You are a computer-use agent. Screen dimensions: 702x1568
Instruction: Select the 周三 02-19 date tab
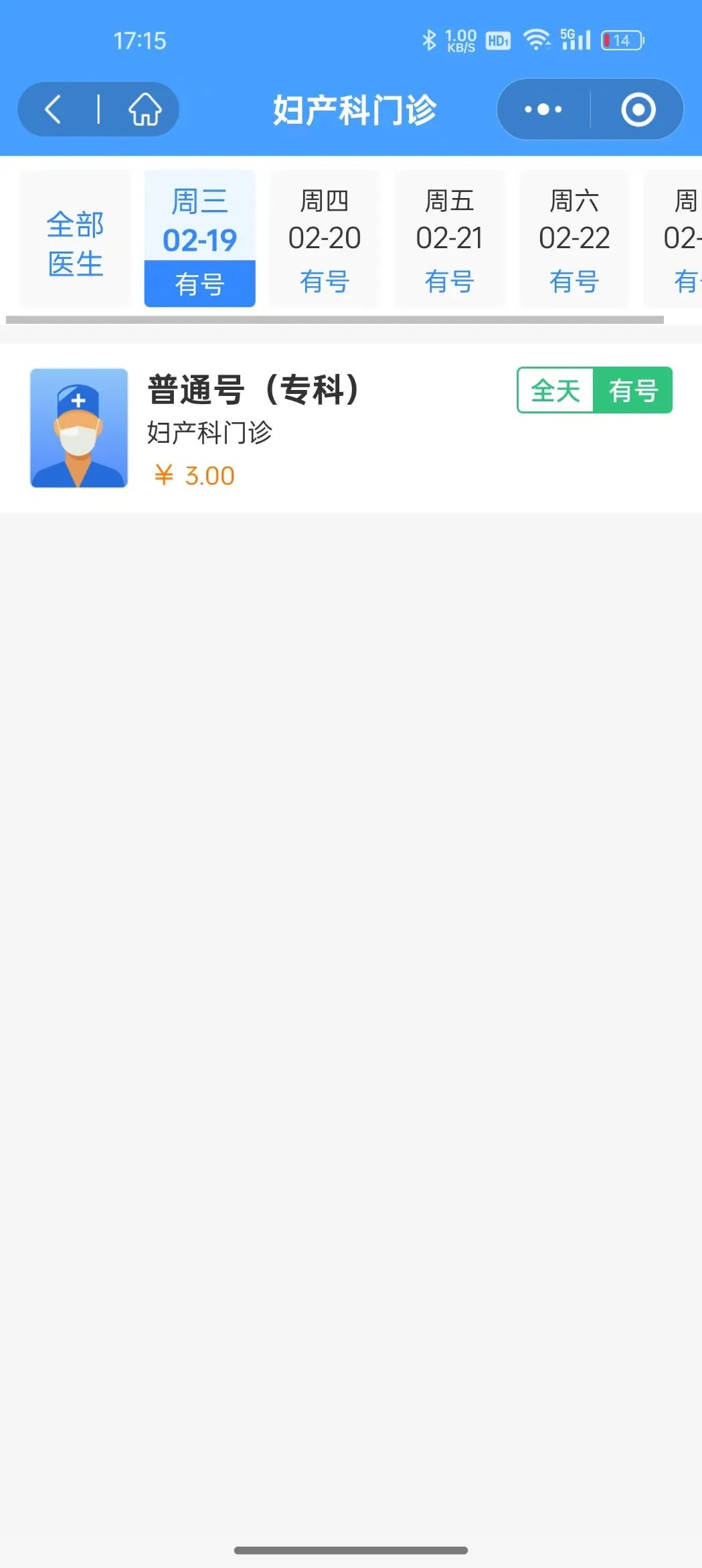pyautogui.click(x=199, y=238)
